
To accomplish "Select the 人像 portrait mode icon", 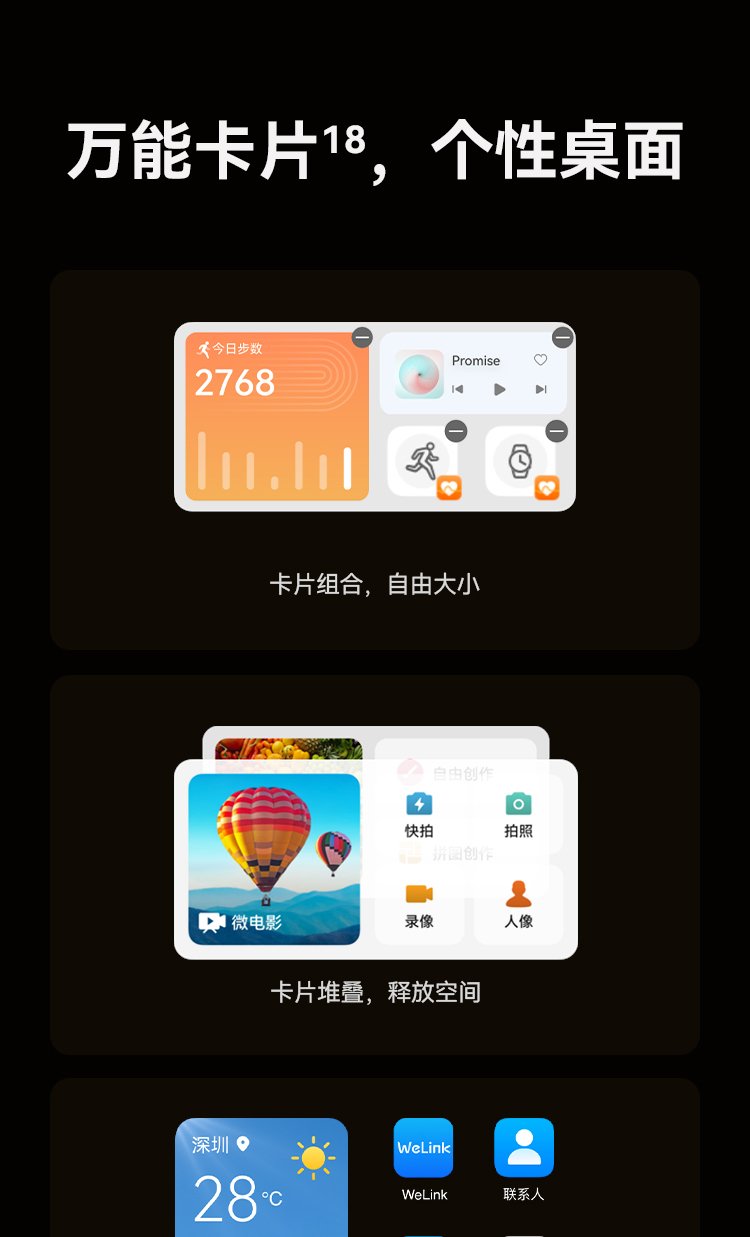I will (518, 898).
